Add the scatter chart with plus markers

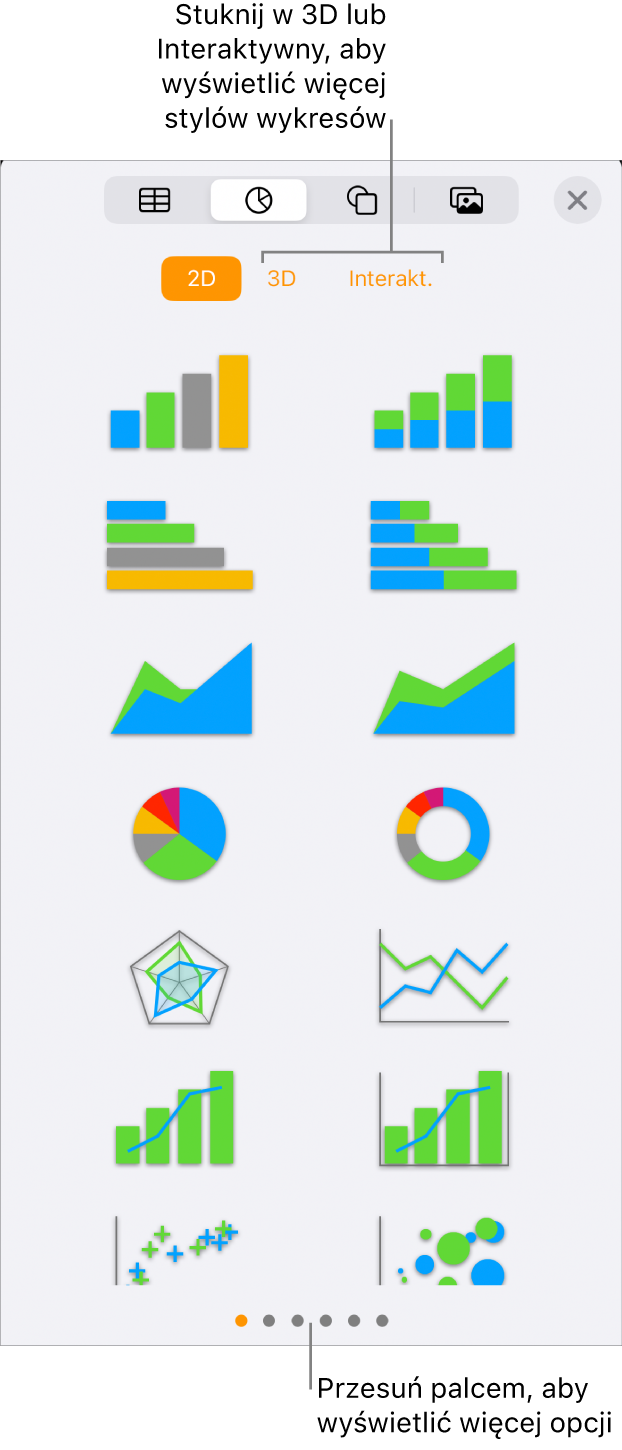pos(180,1250)
